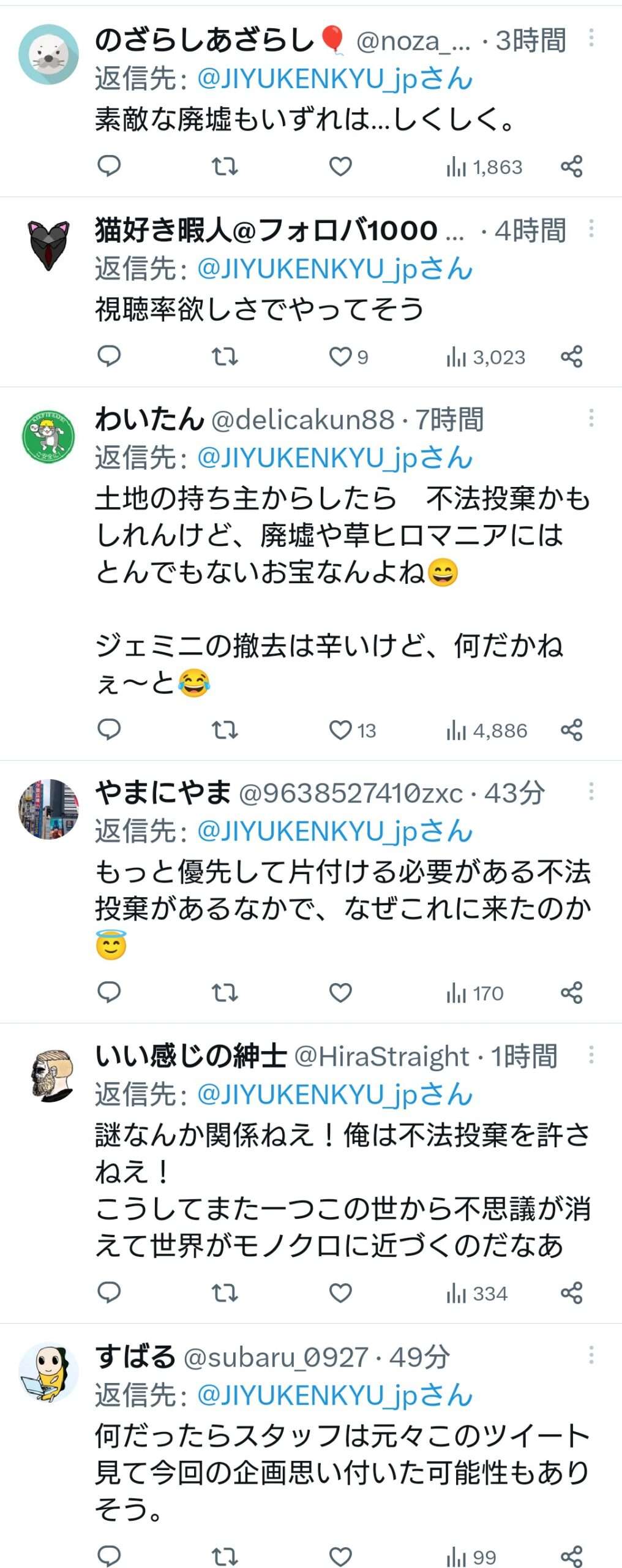622x1568 pixels.
Task: Open the overflow menu on いい感じの紳士's tweet
Action: coord(591,1055)
